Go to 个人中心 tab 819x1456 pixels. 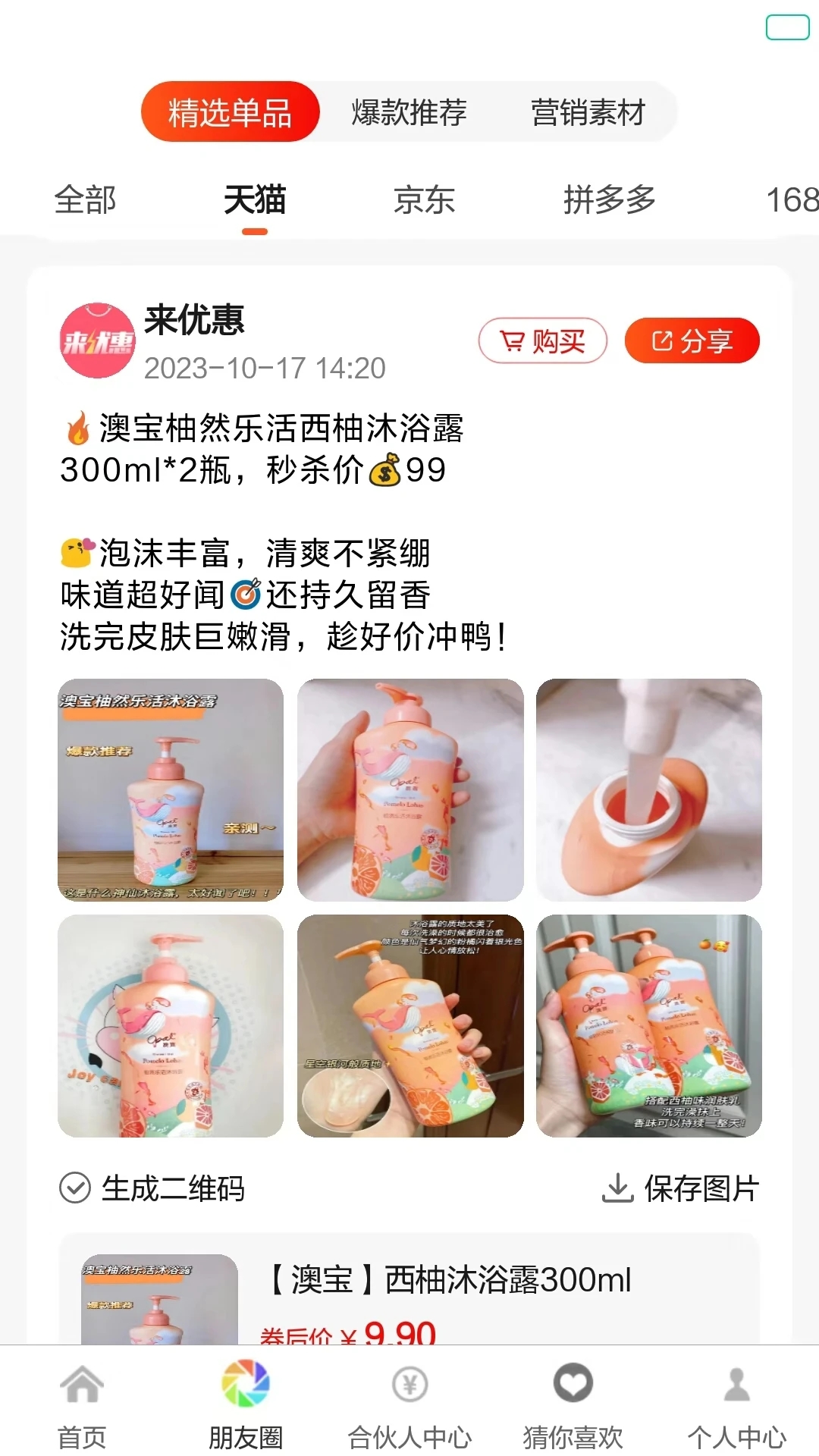(x=736, y=1403)
